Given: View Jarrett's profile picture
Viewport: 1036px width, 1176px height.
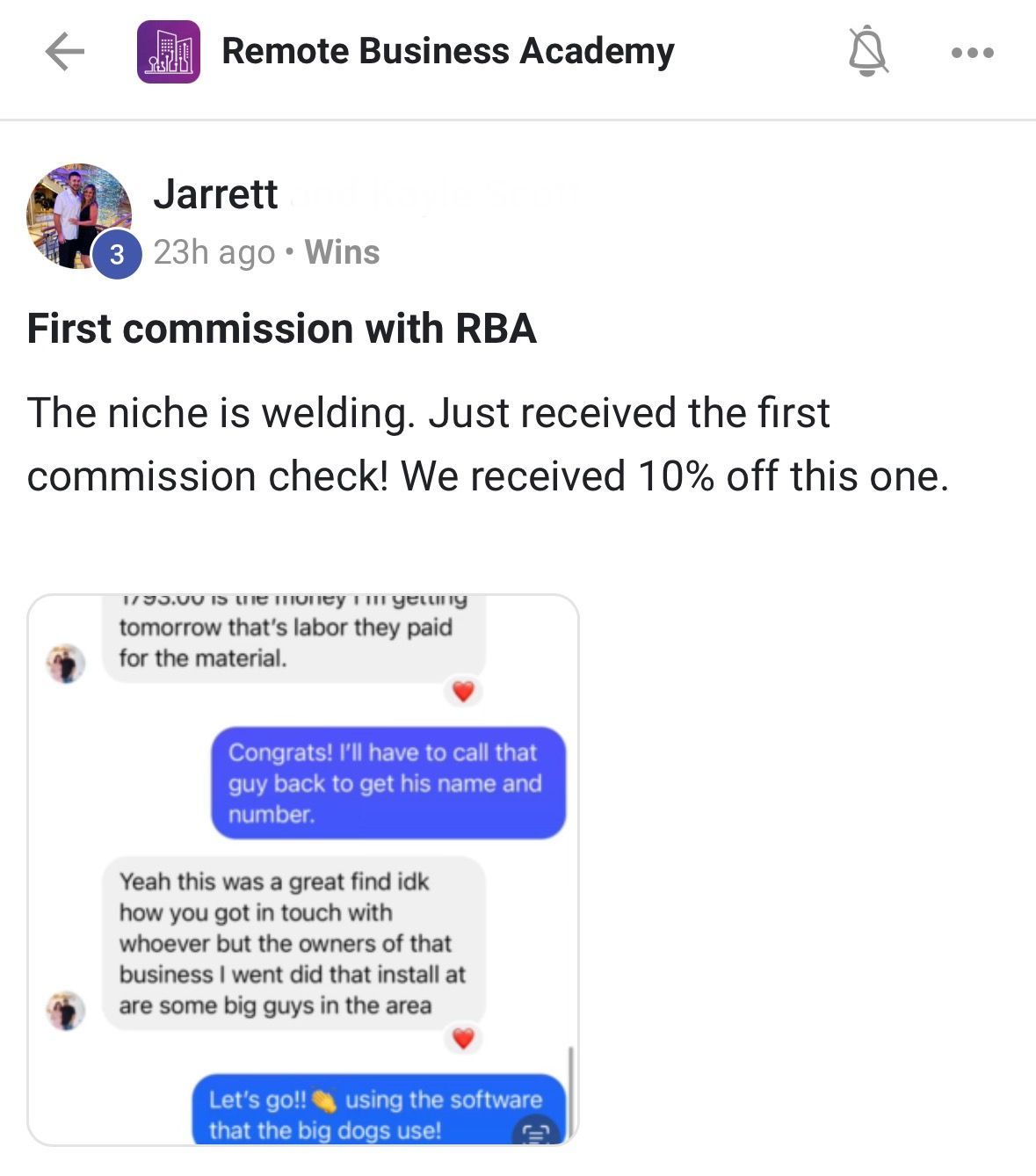Looking at the screenshot, I should (79, 215).
